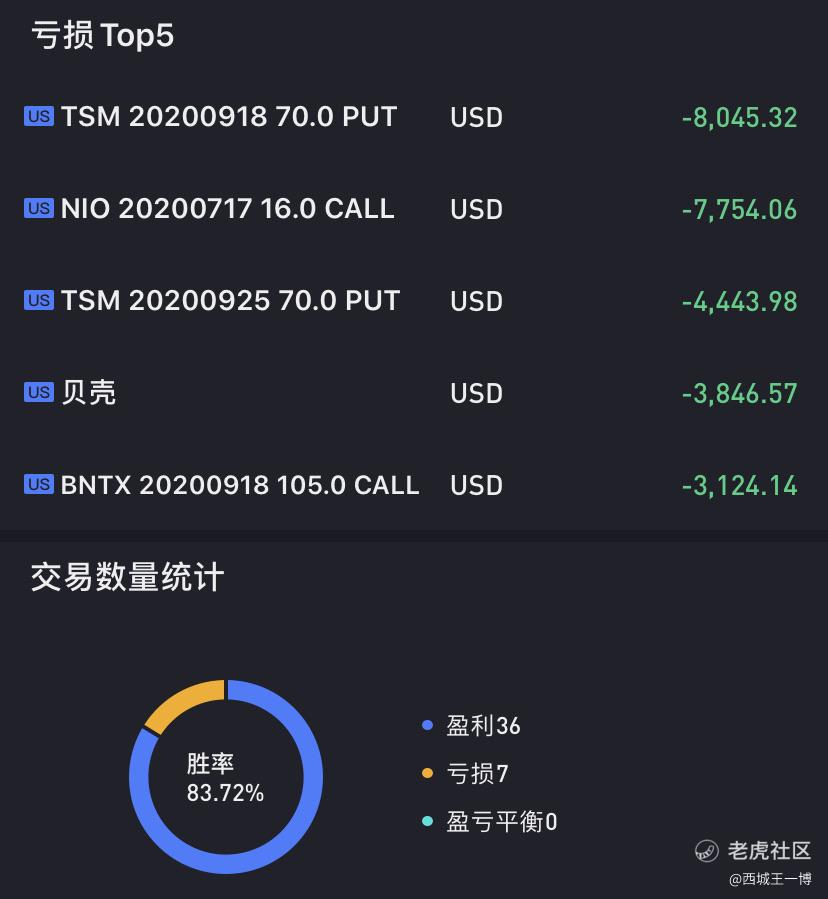View the TSM 20200925 70.0 PUT position

pyautogui.click(x=230, y=301)
